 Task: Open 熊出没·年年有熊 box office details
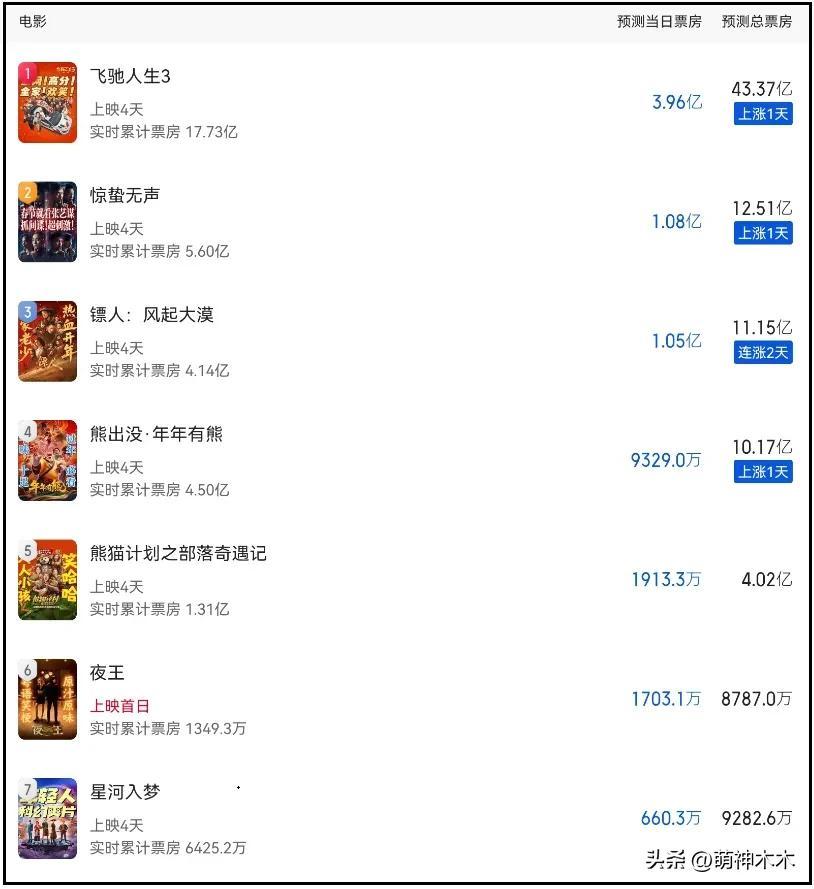(x=156, y=434)
